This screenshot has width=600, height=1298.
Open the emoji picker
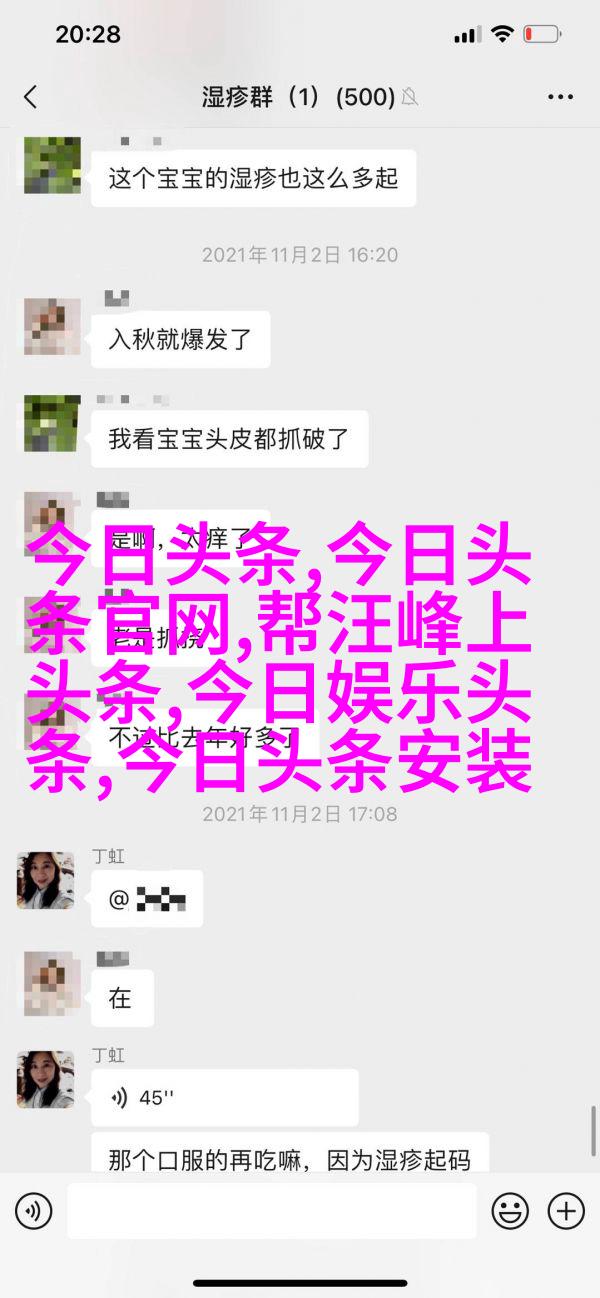pyautogui.click(x=510, y=1212)
